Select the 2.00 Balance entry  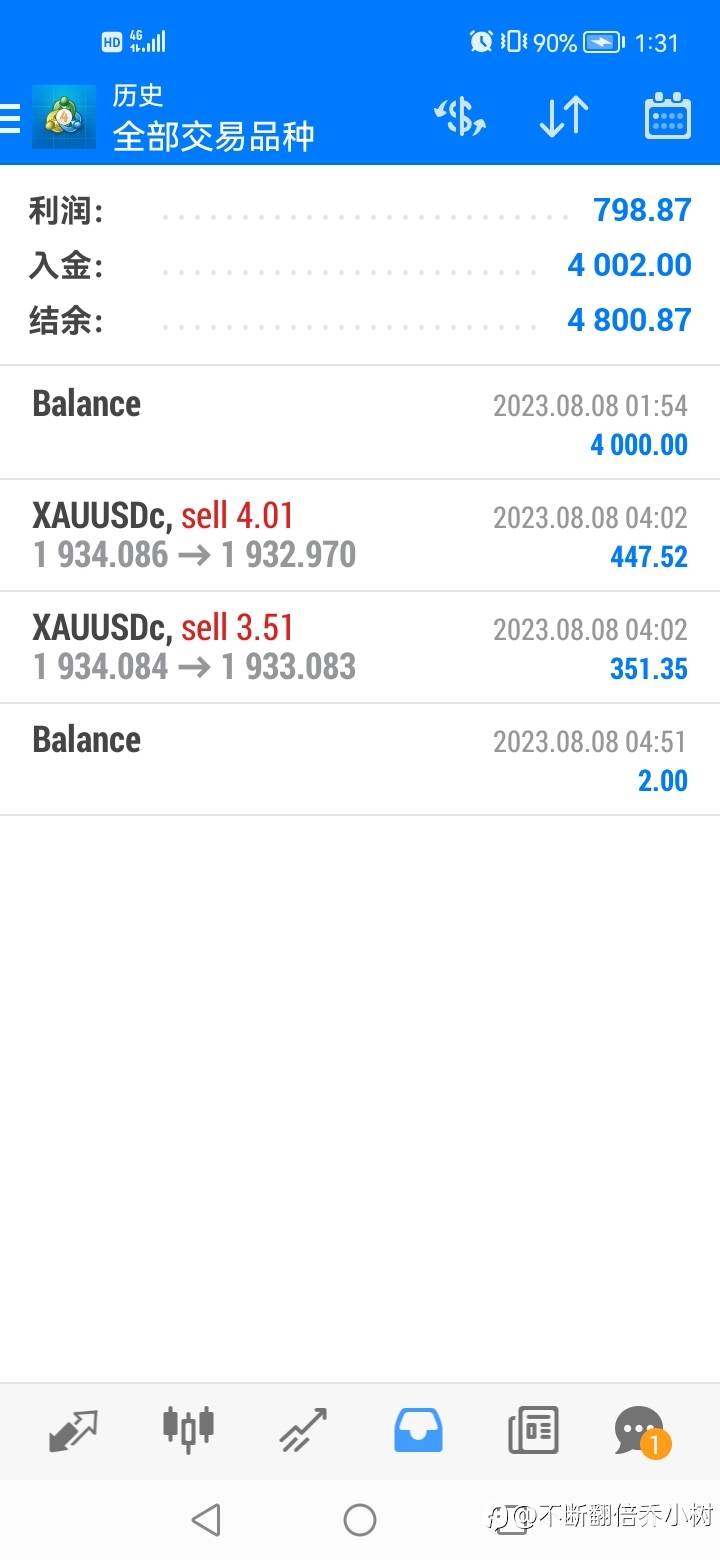[360, 759]
